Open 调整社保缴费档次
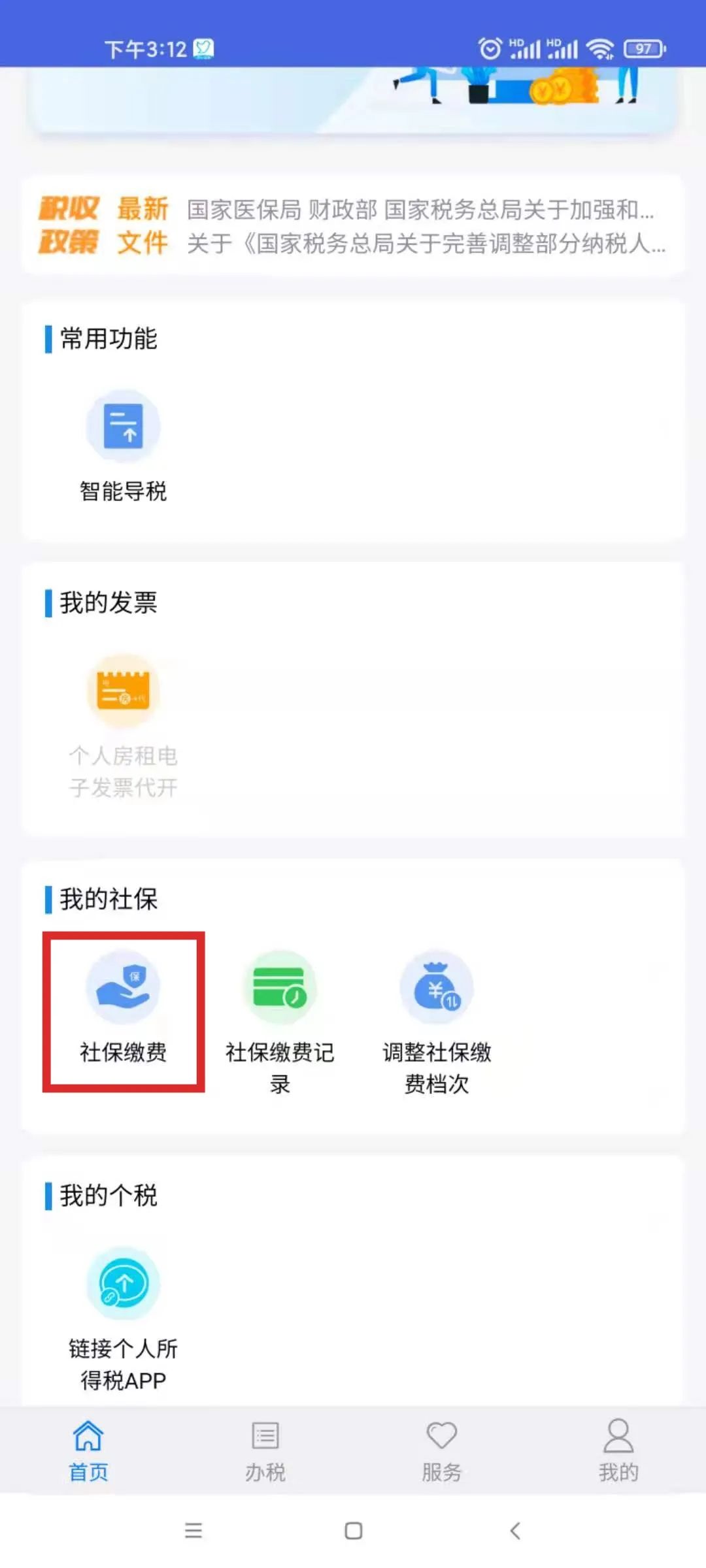 pyautogui.click(x=437, y=1023)
